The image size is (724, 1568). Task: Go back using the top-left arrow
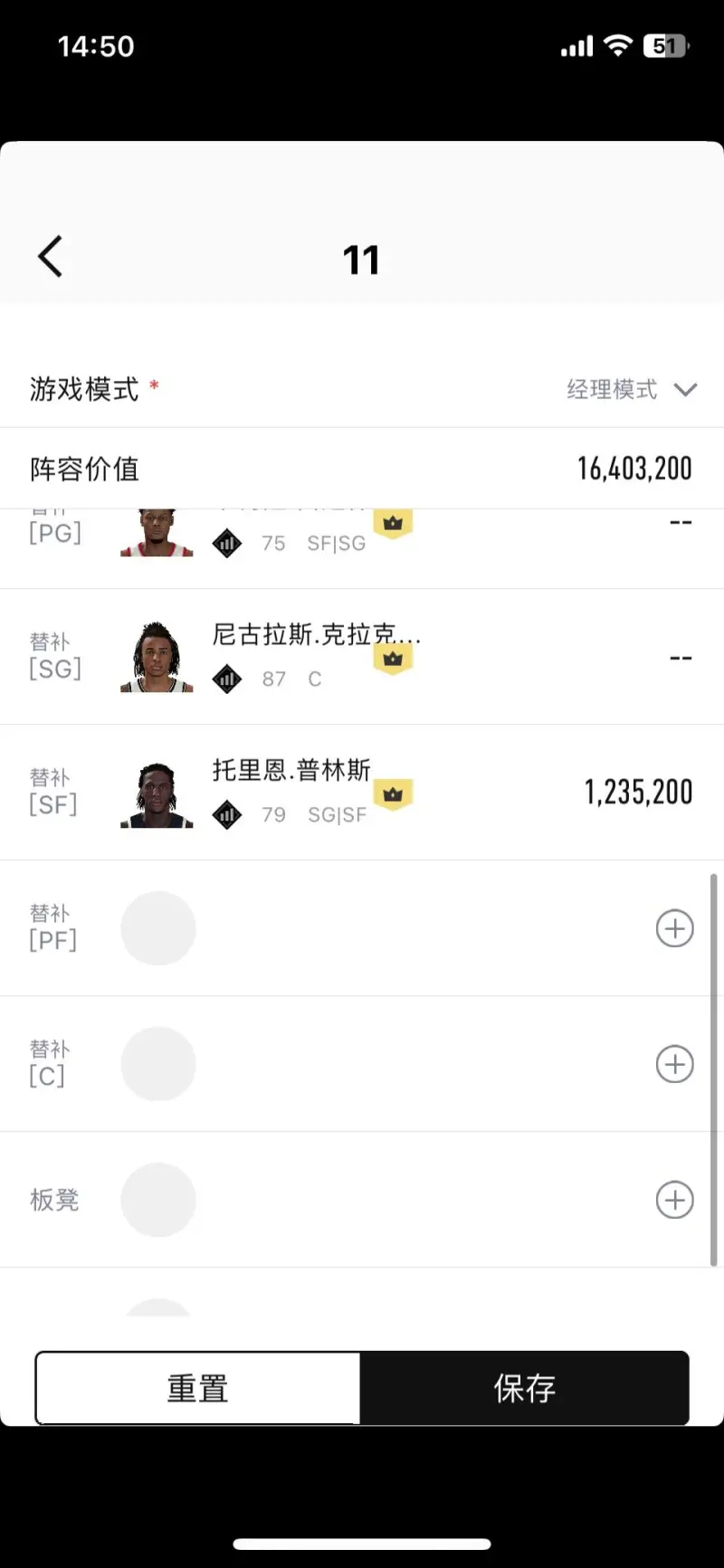(x=51, y=257)
